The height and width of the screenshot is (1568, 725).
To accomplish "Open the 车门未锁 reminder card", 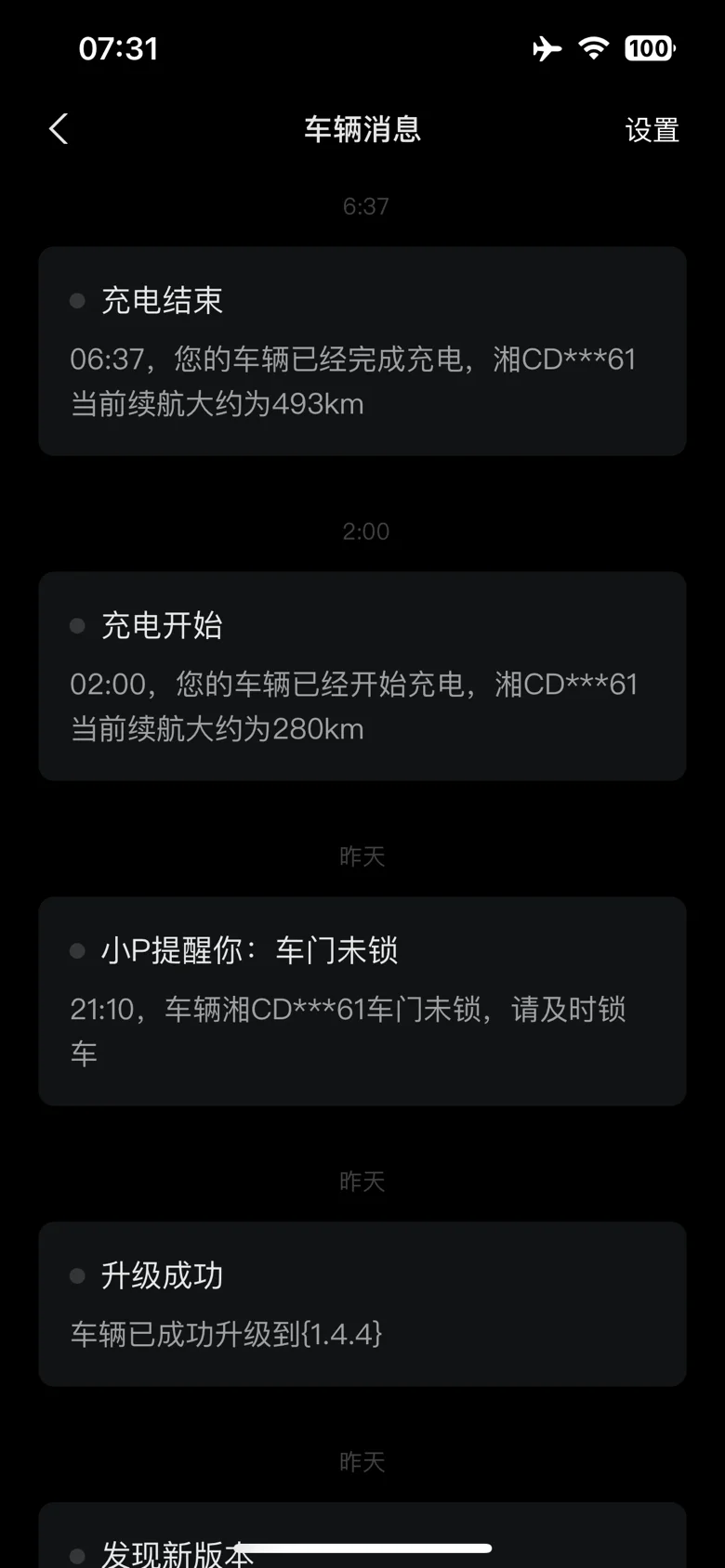I will pos(362,1001).
